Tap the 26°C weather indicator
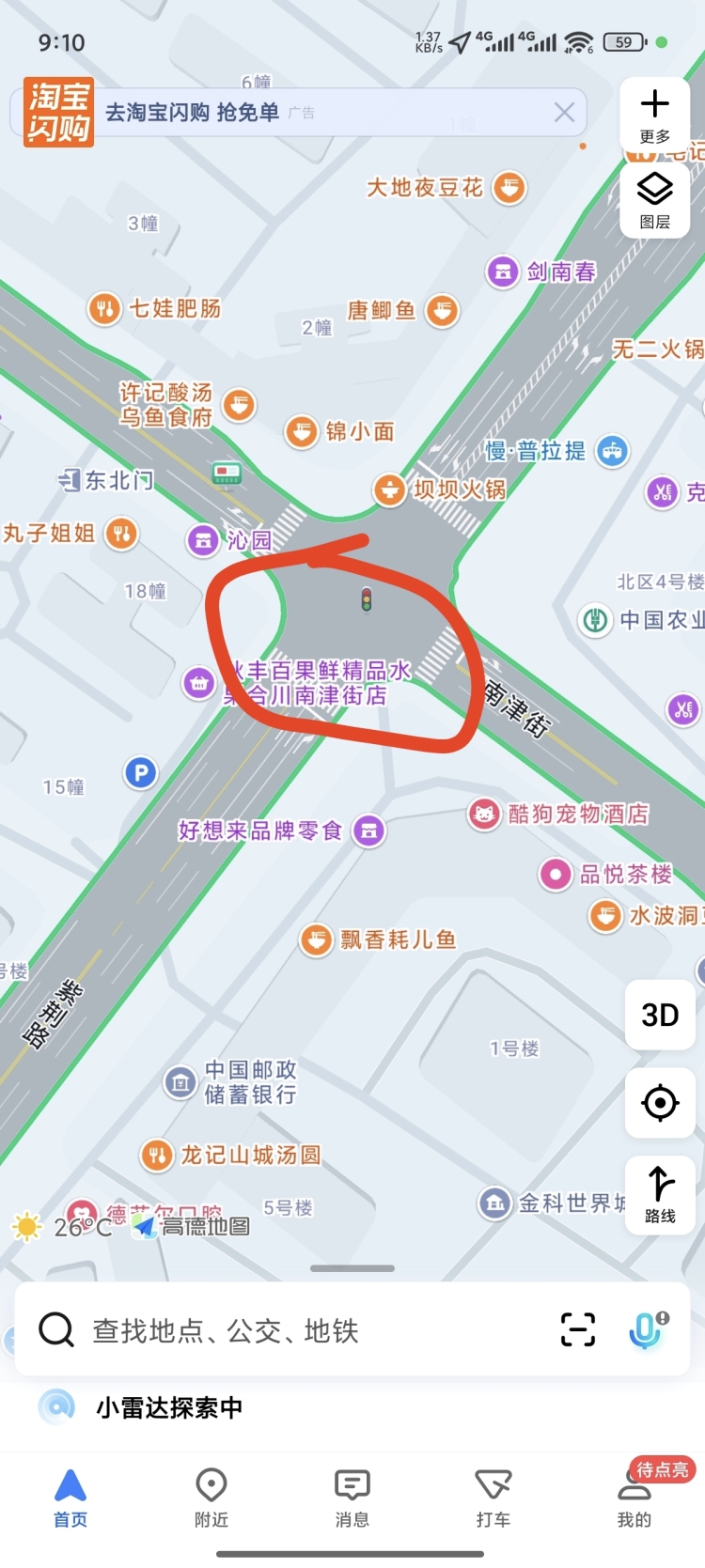The height and width of the screenshot is (1568, 705). click(x=62, y=1227)
